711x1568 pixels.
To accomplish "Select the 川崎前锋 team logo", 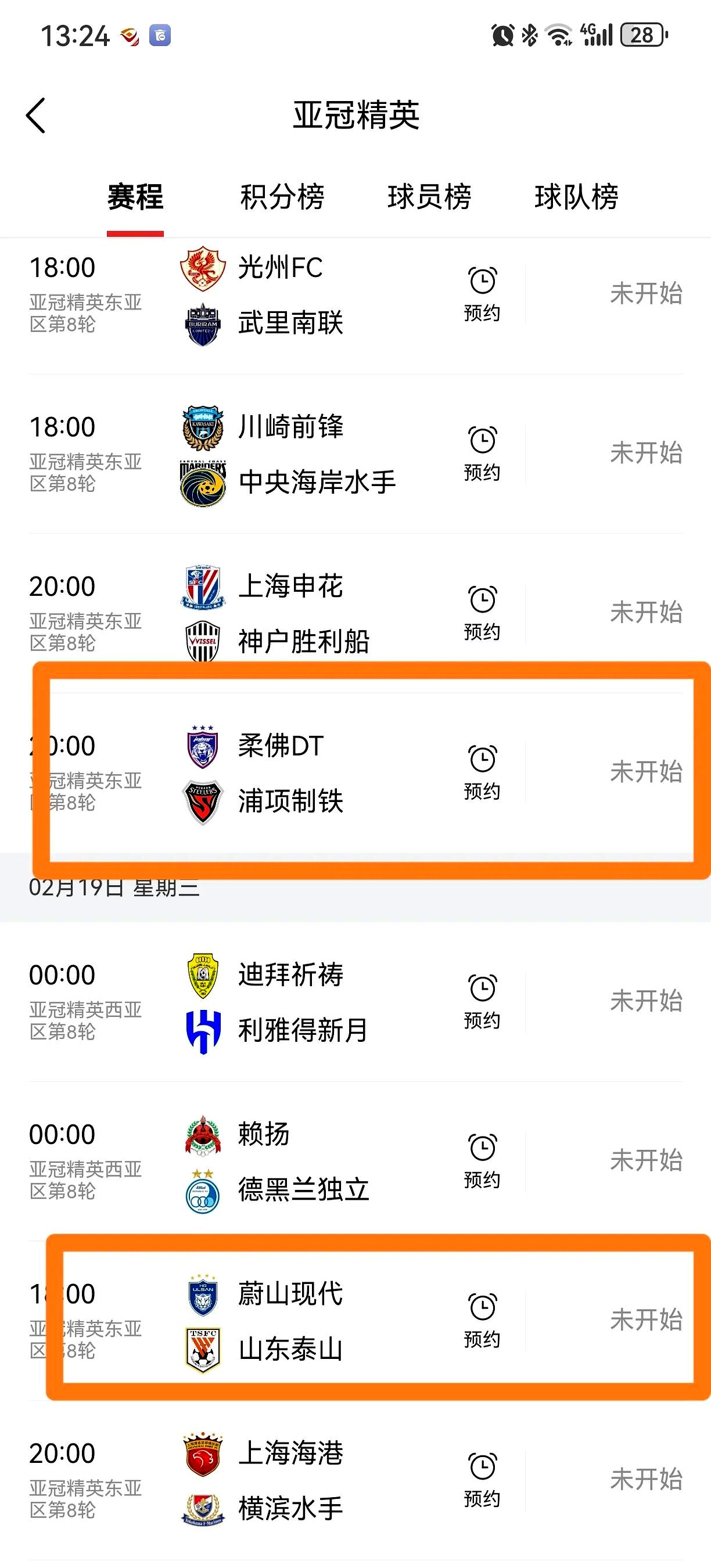I will 203,428.
